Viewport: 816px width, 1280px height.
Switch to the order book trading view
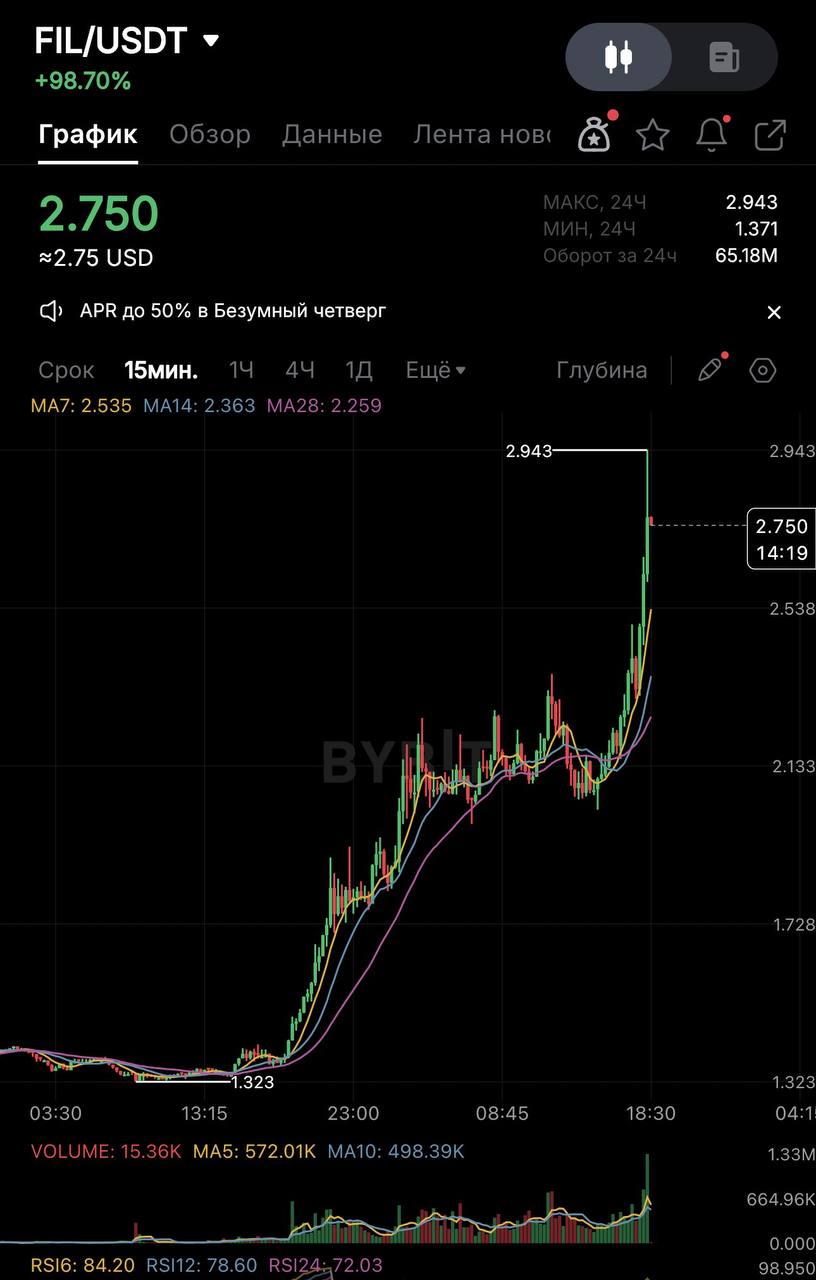[x=724, y=57]
